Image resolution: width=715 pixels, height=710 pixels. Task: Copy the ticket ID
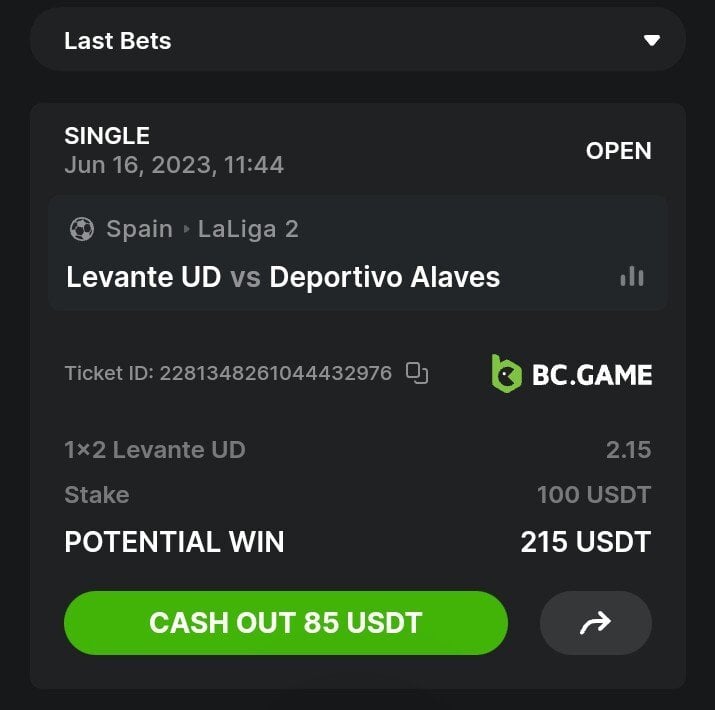417,373
